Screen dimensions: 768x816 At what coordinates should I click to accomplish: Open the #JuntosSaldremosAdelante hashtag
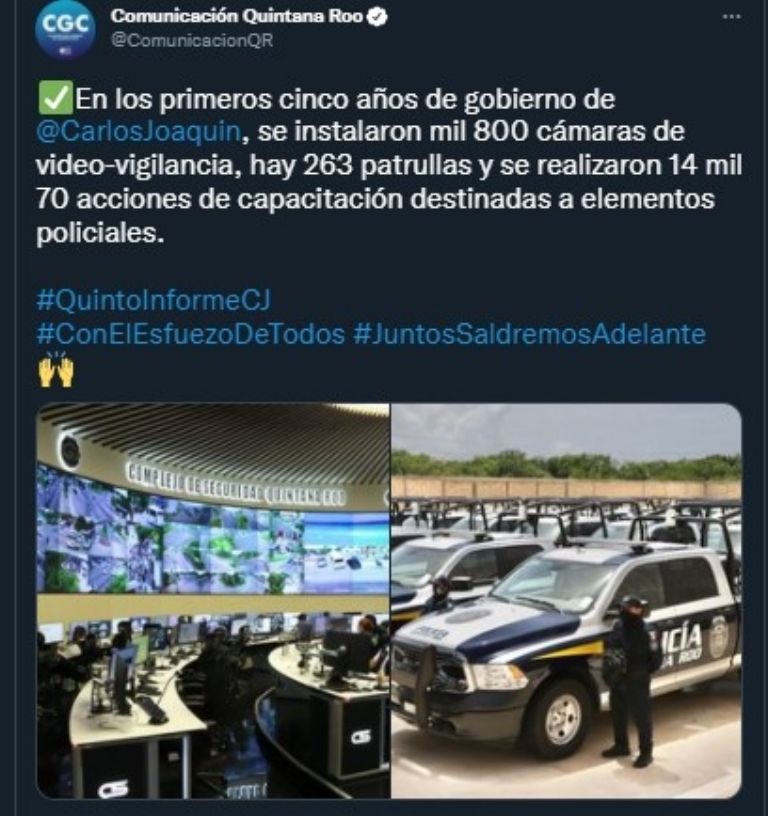(x=529, y=333)
